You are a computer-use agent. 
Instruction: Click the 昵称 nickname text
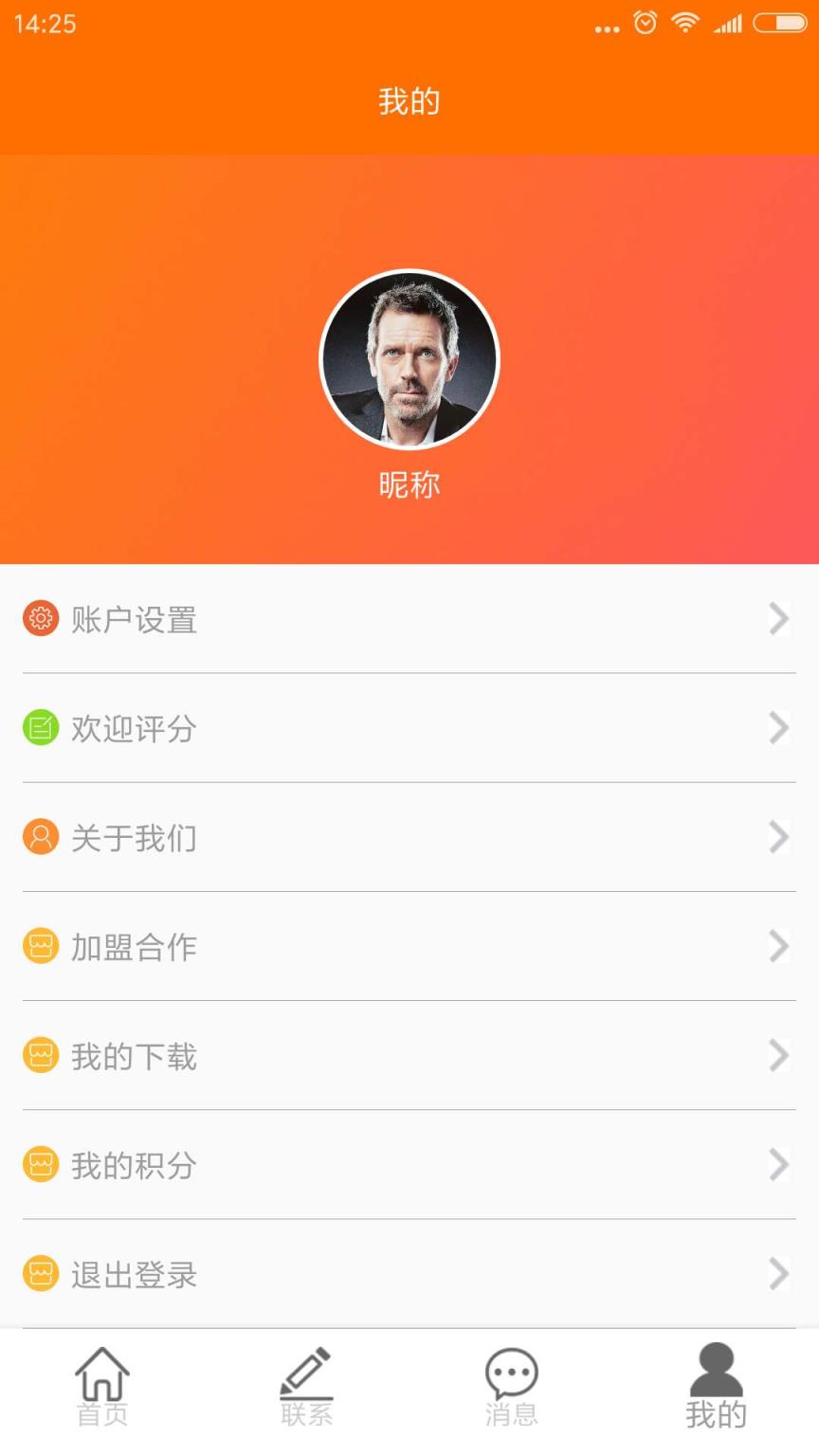coord(409,483)
